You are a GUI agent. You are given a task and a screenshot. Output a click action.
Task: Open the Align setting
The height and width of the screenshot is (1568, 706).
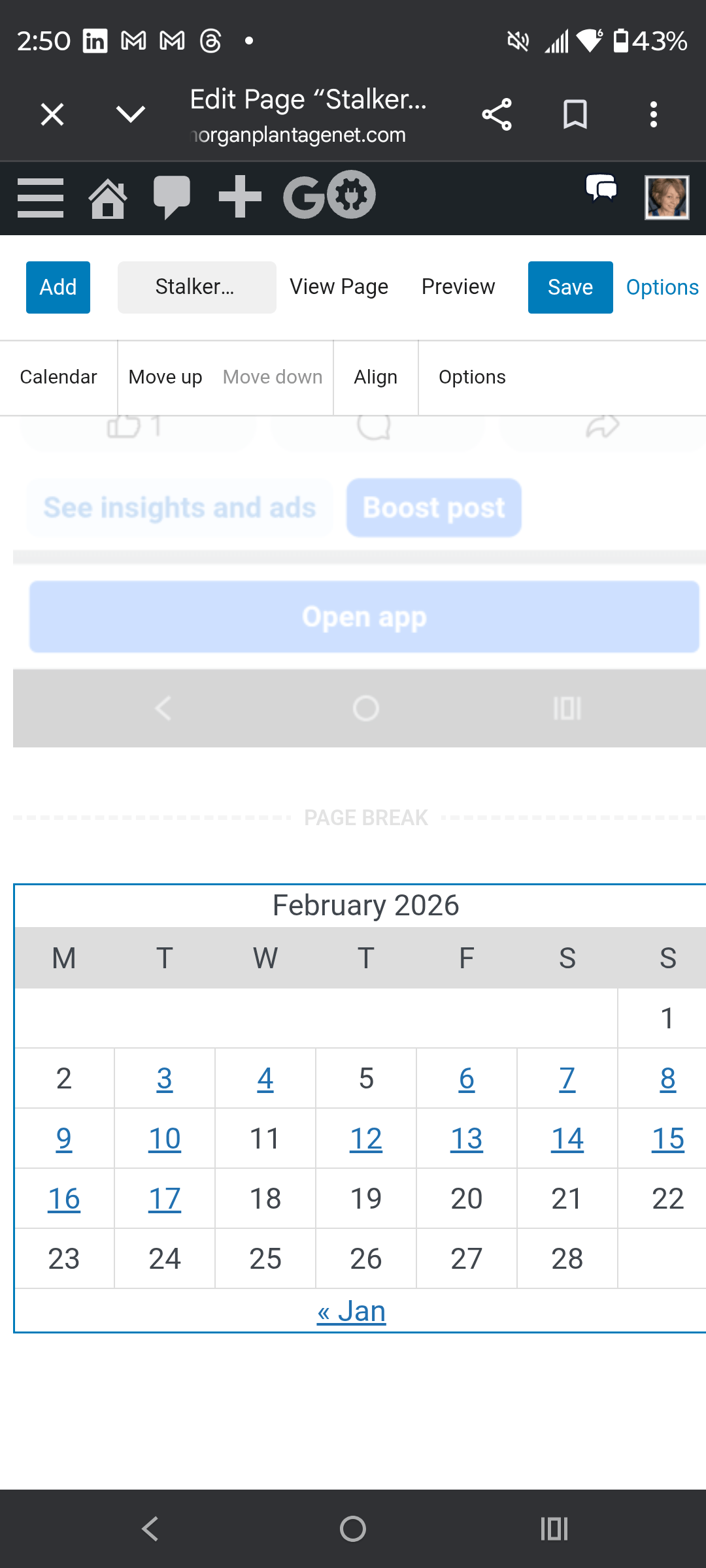click(375, 377)
